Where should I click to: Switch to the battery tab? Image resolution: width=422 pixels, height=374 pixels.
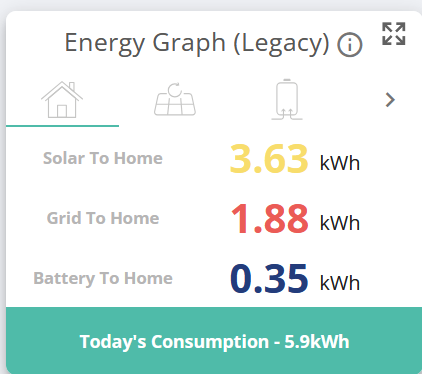287,99
